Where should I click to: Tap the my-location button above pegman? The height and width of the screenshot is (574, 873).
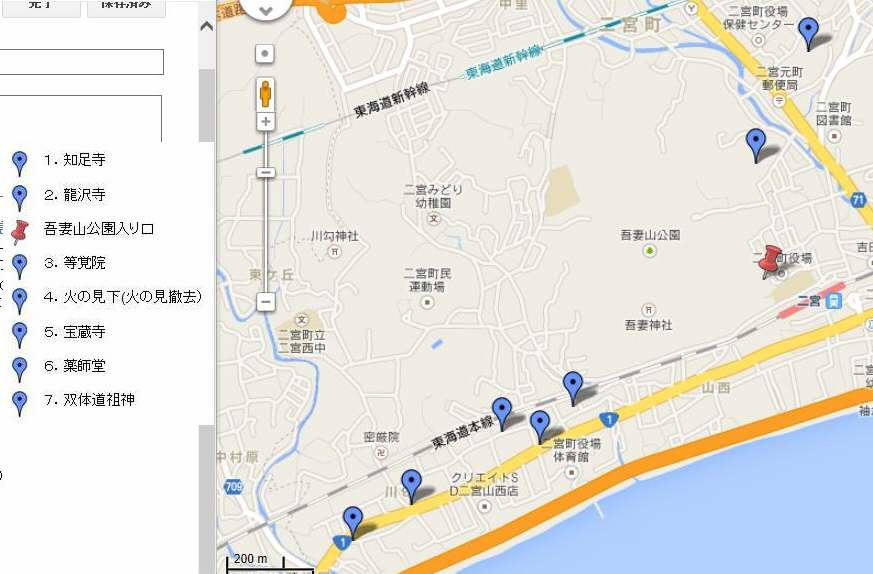(x=265, y=54)
